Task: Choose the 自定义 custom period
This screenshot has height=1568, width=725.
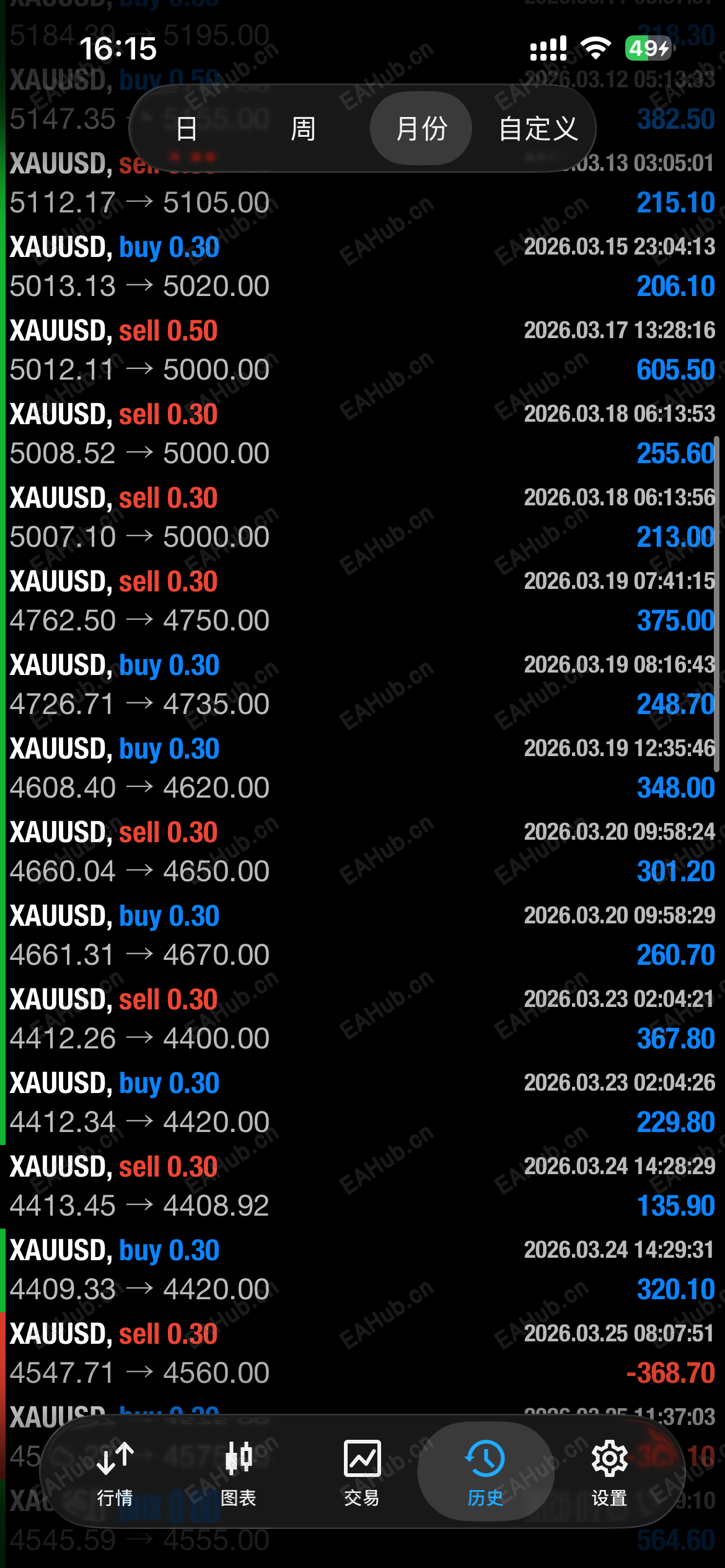Action: [538, 129]
